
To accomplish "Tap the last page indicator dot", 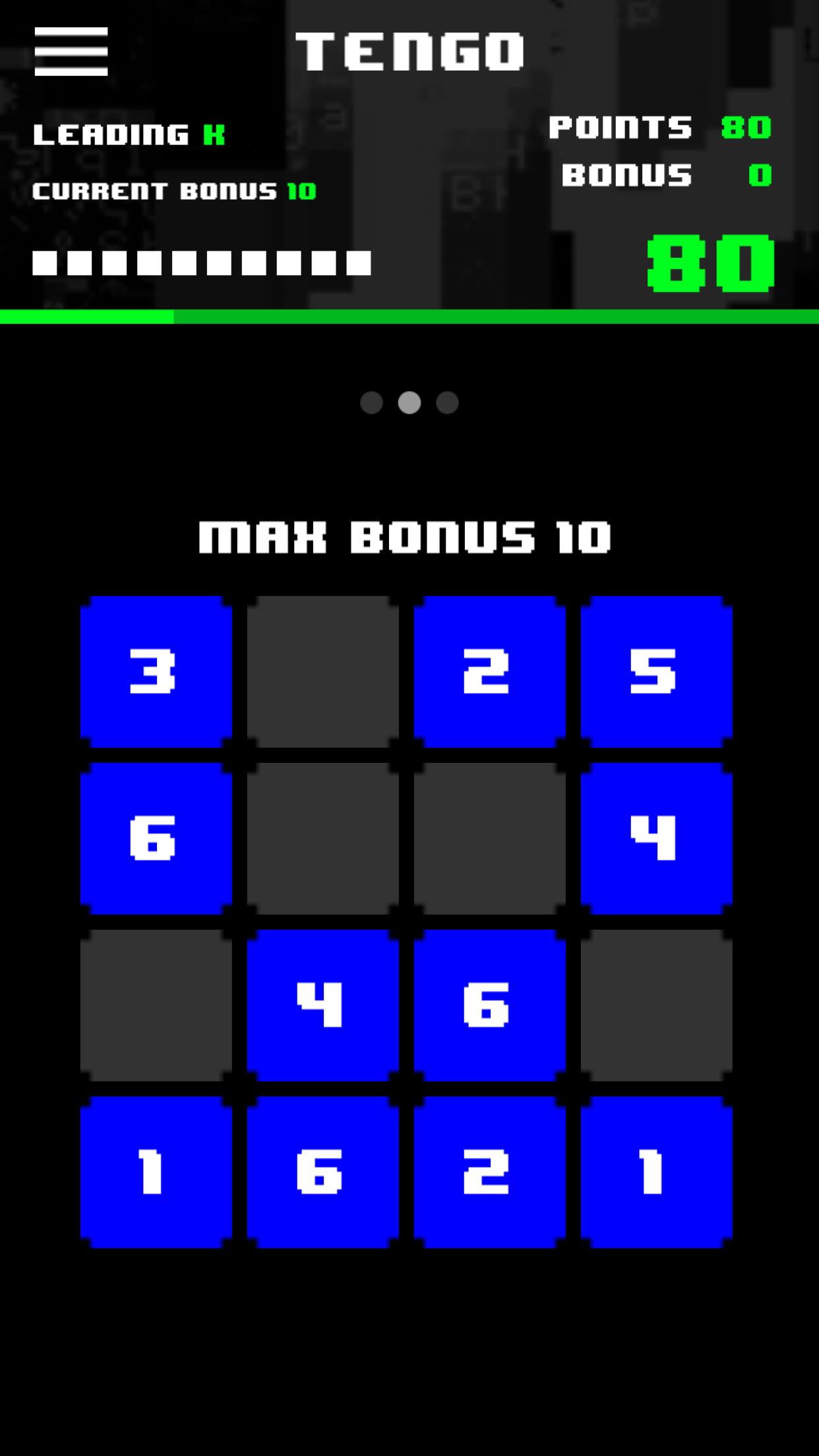I will 447,402.
